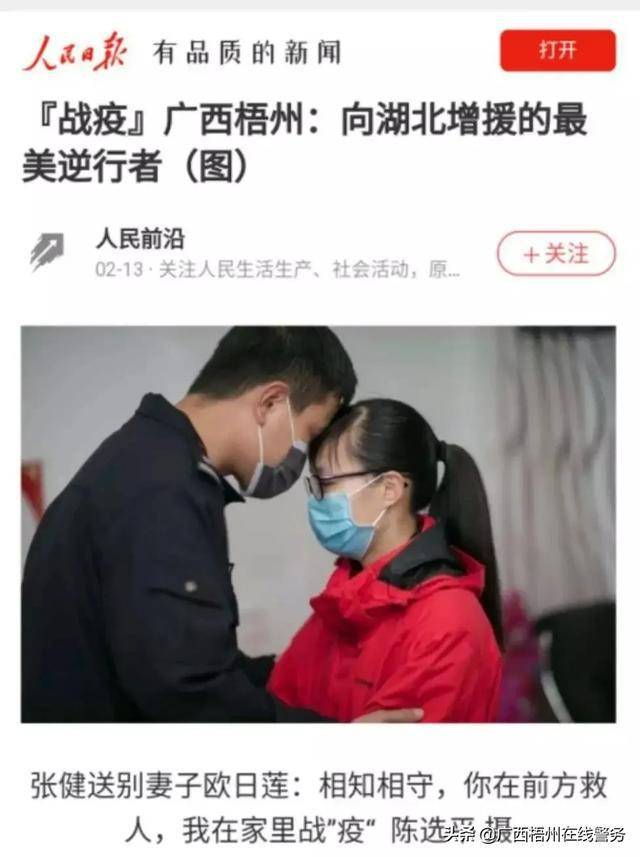
Task: View the couple's farewell photo
Action: click(318, 523)
